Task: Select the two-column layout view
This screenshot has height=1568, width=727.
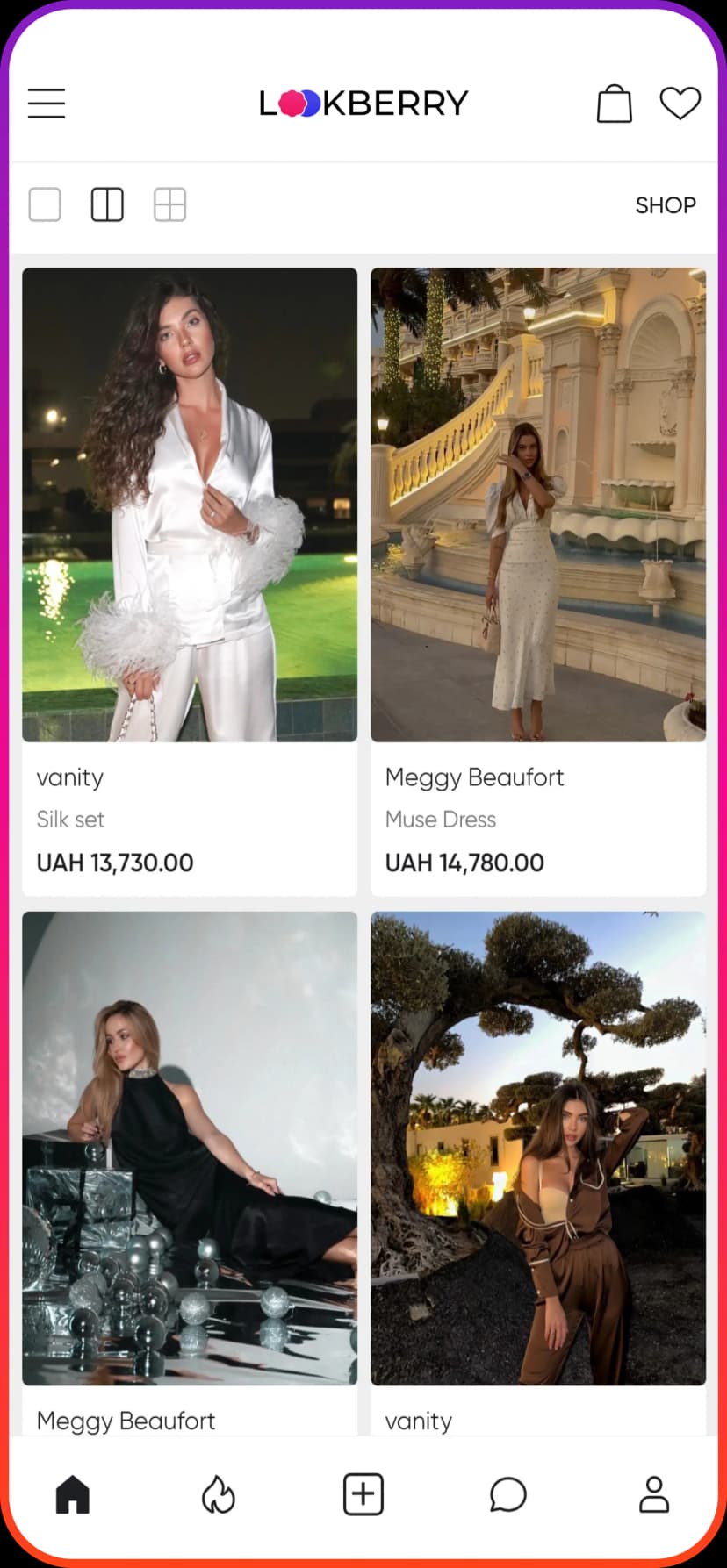Action: tap(107, 205)
